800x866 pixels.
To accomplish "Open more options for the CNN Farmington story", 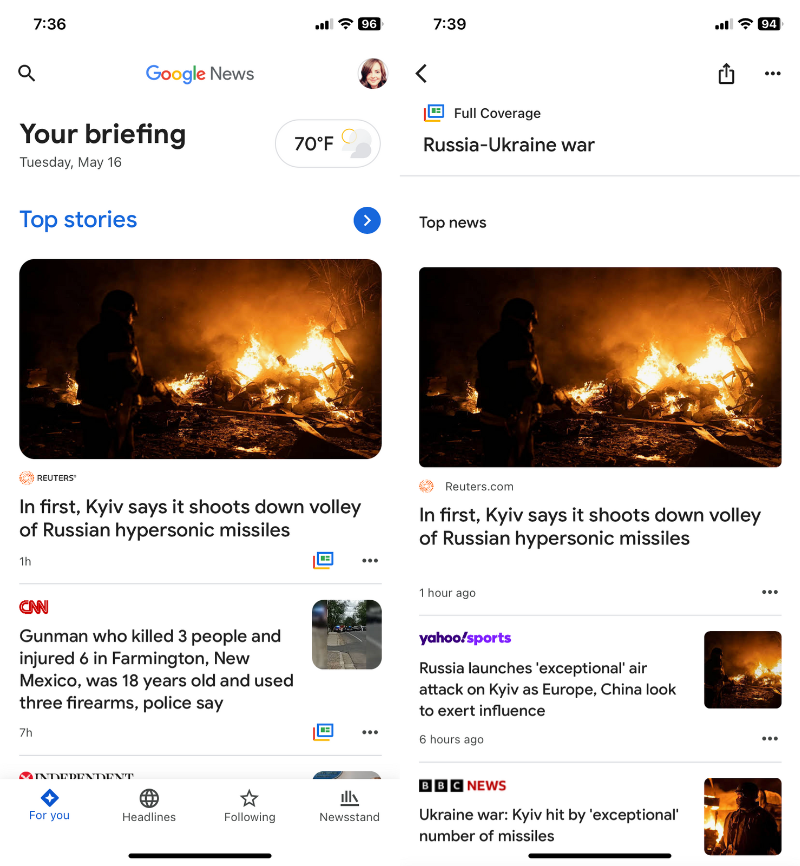I will click(370, 732).
